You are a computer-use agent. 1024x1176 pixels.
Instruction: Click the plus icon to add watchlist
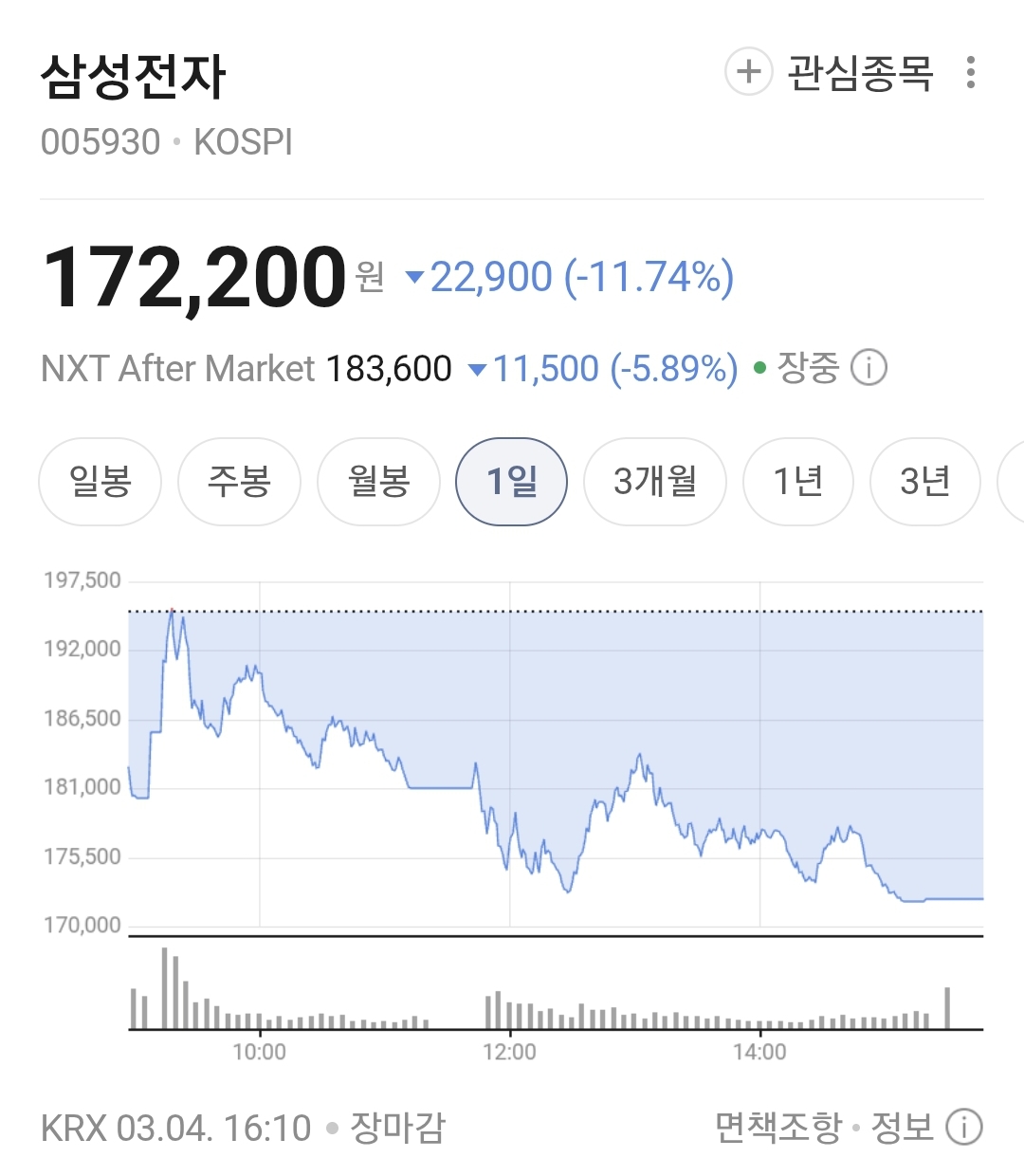point(748,73)
